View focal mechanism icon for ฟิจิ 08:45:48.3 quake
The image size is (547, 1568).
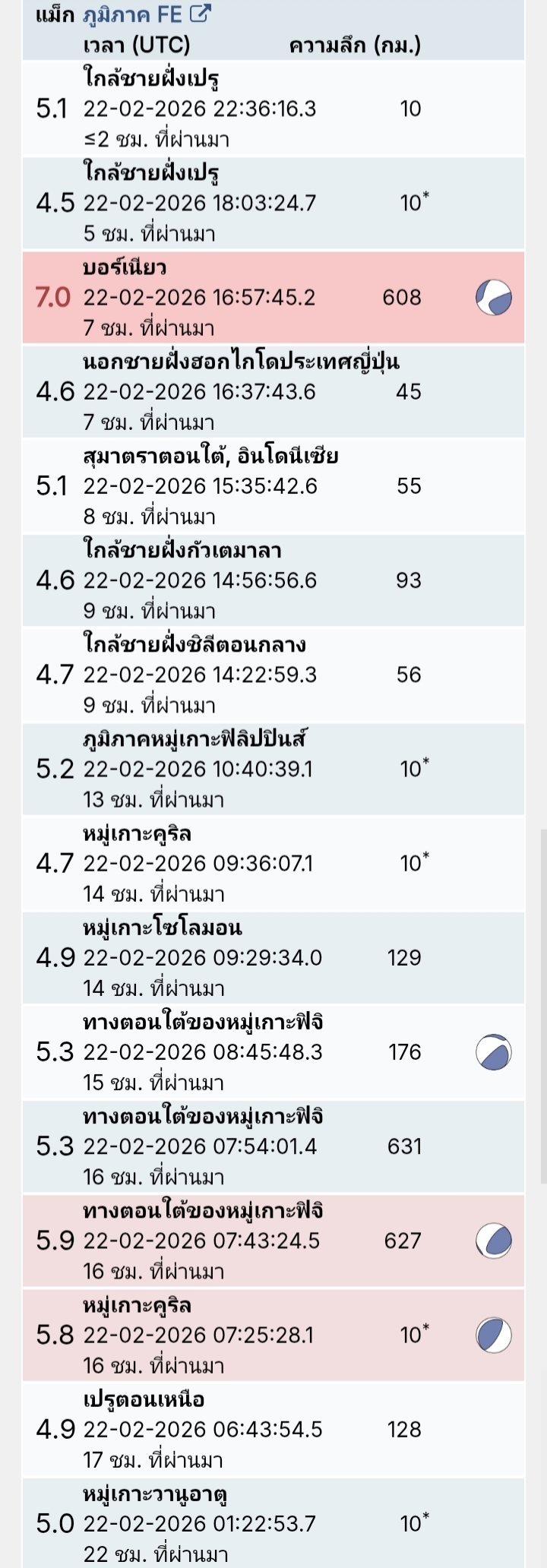click(494, 1052)
